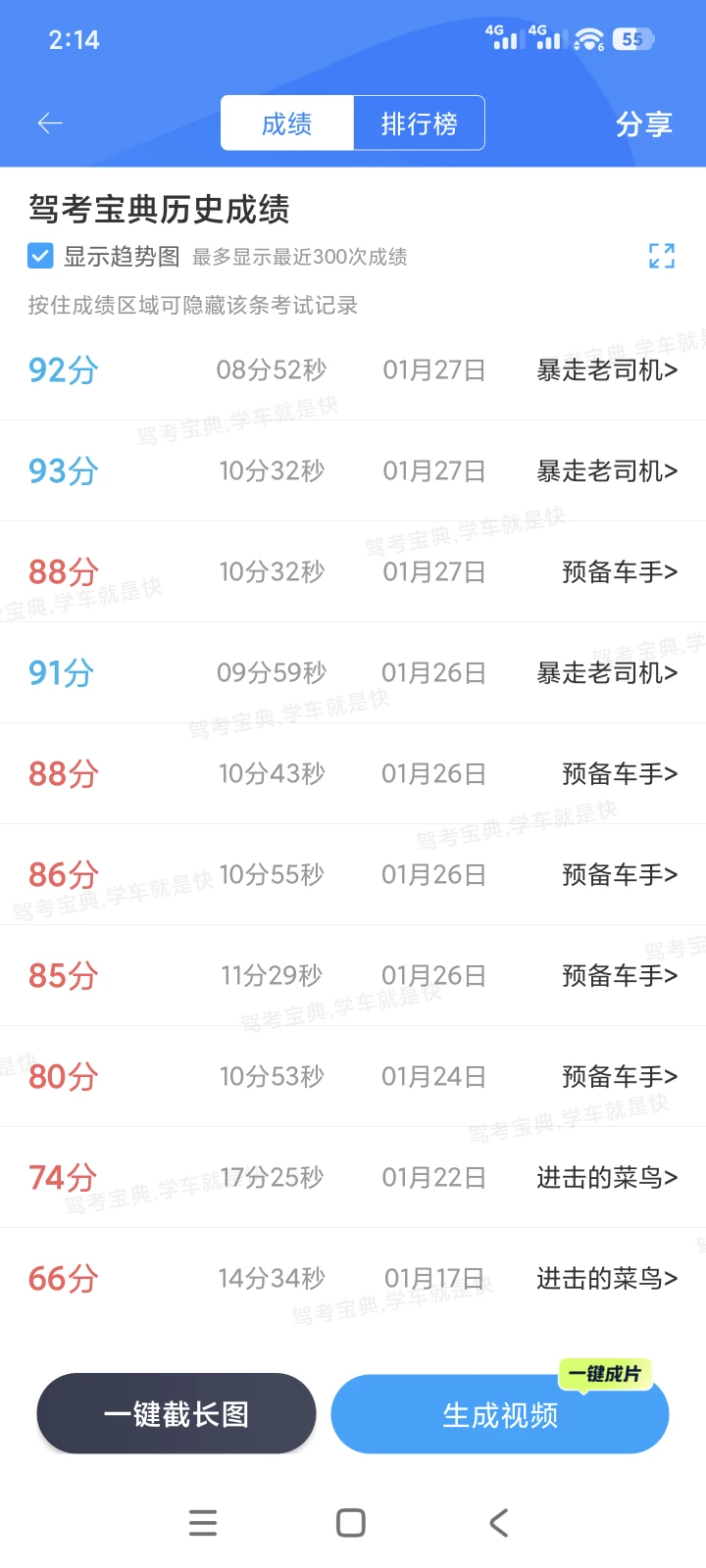706x1568 pixels.
Task: Go back using the top-left arrow
Action: pos(50,123)
